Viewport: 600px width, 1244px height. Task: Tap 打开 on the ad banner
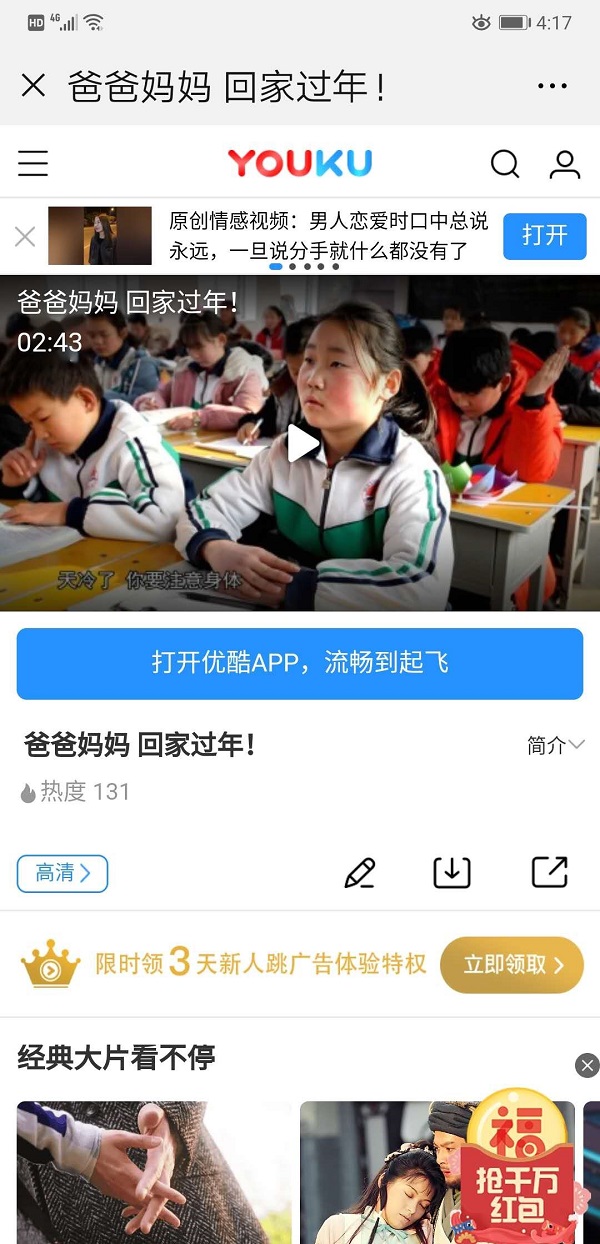[x=544, y=236]
